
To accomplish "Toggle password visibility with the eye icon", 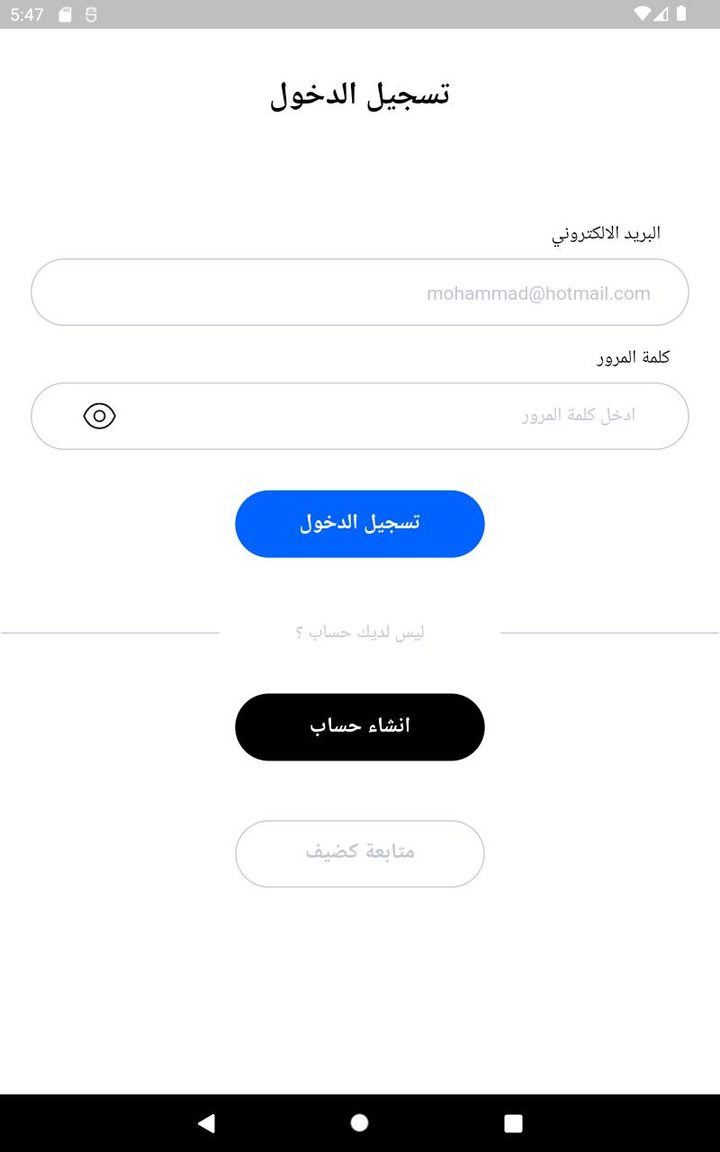I will click(x=100, y=416).
